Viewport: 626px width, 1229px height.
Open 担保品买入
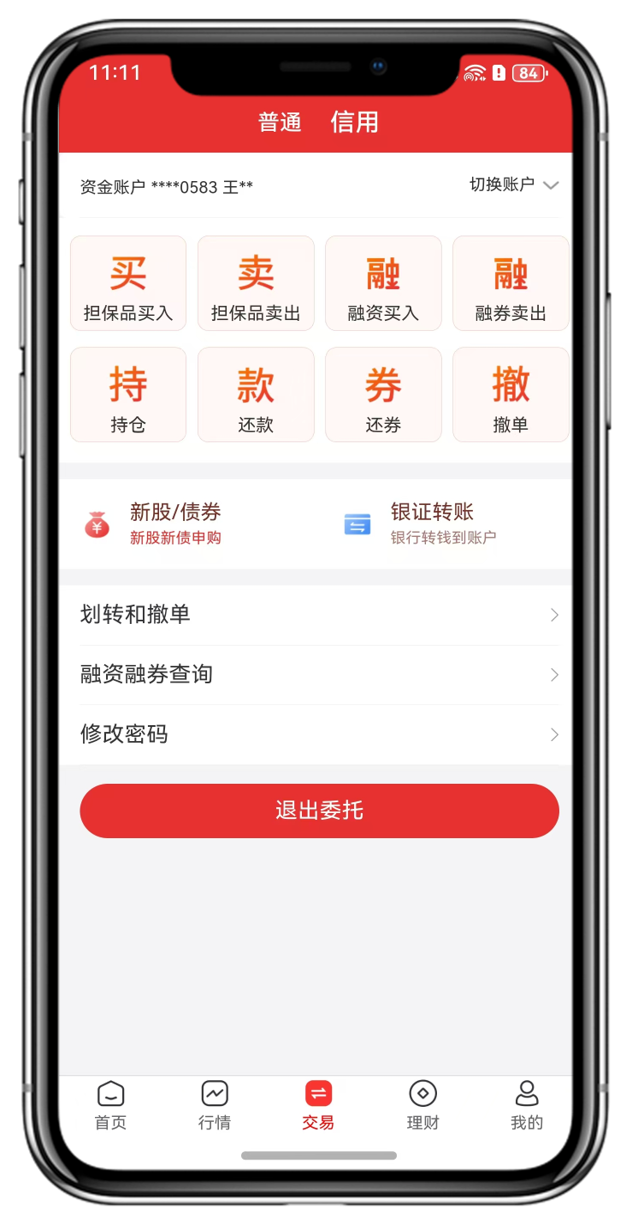tap(128, 284)
